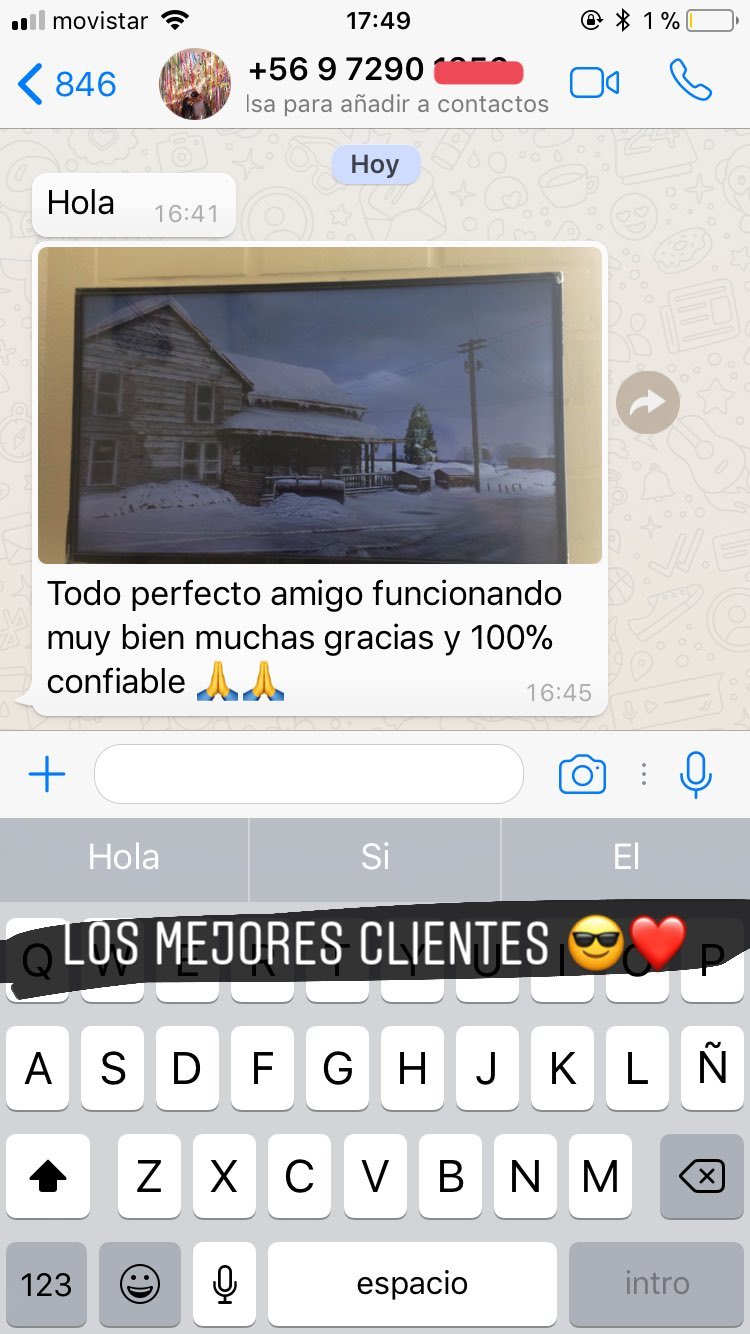Open the emoji keyboard

(140, 1284)
